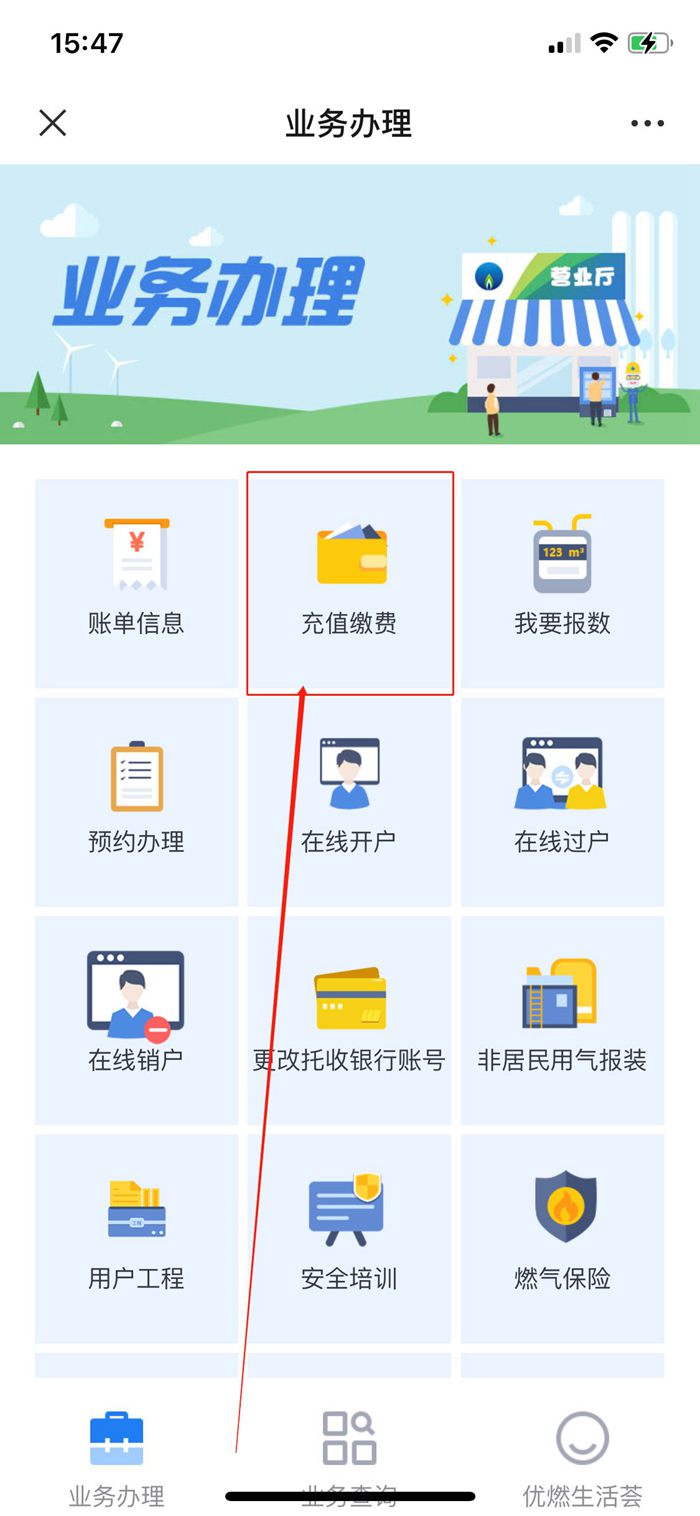This screenshot has width=700, height=1516.
Task: Open 安全培训 safety training
Action: (350, 1237)
